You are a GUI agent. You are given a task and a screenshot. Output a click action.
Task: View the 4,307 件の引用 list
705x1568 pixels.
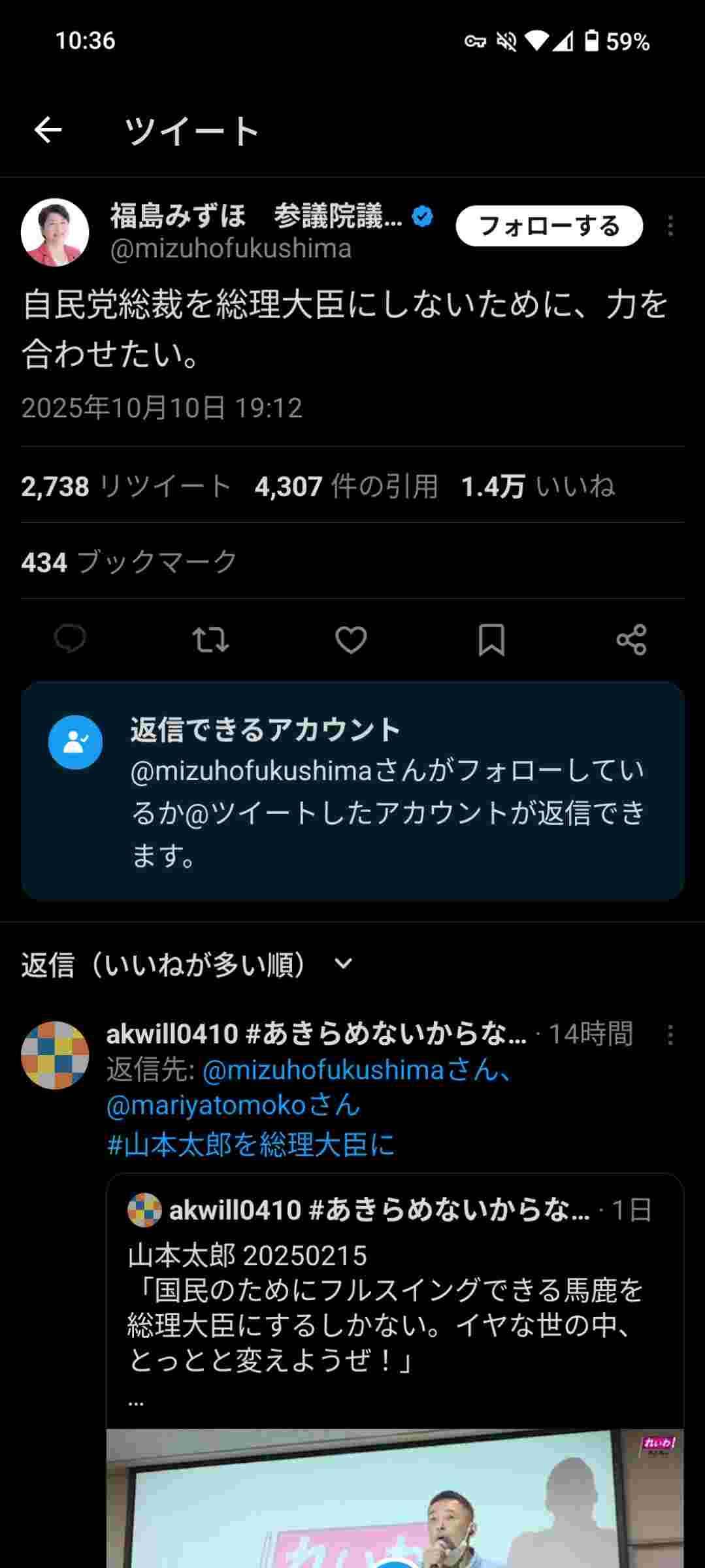click(x=346, y=486)
